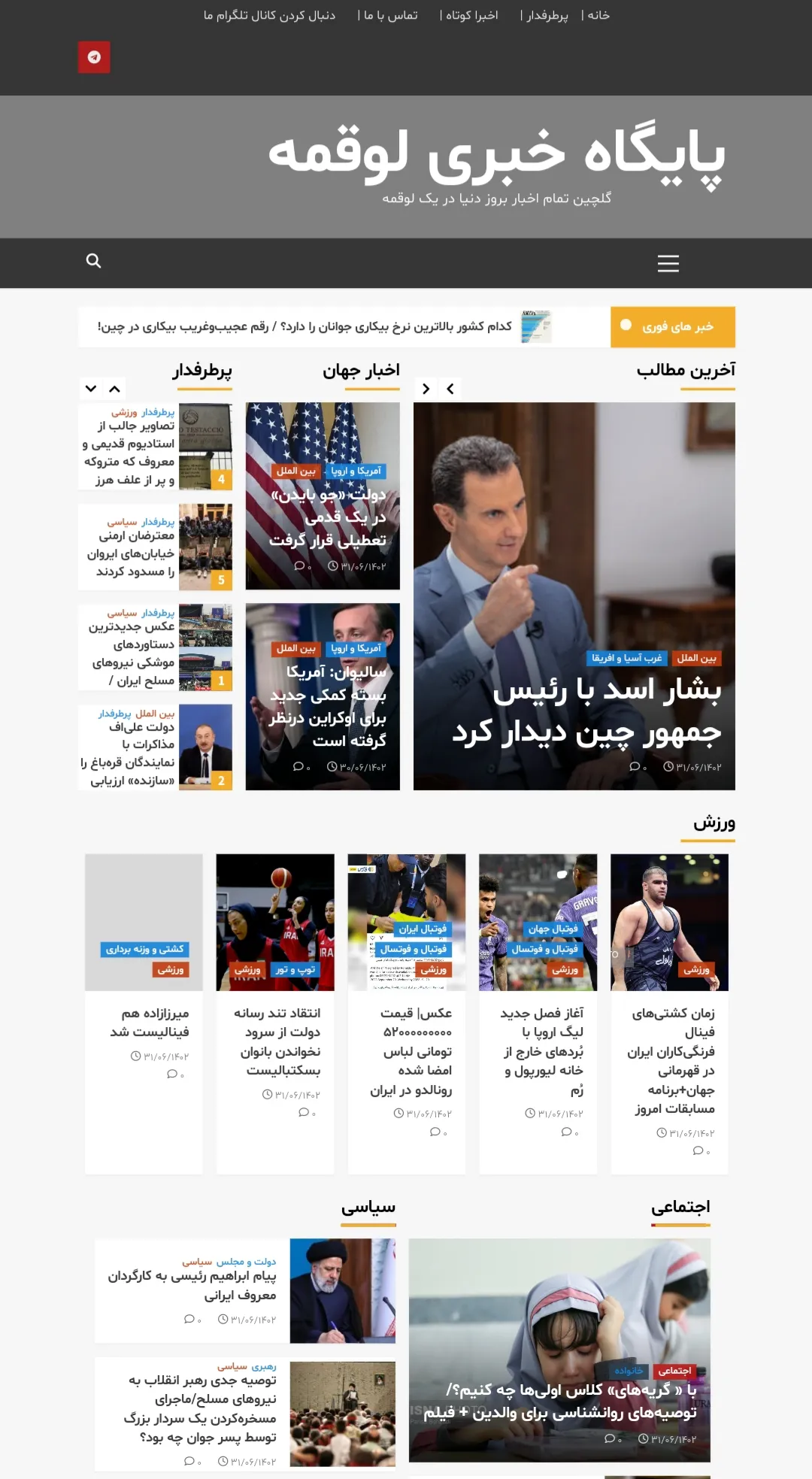Image resolution: width=812 pixels, height=1479 pixels.
Task: Open breaking news headline about youth unemployment
Action: [x=304, y=326]
